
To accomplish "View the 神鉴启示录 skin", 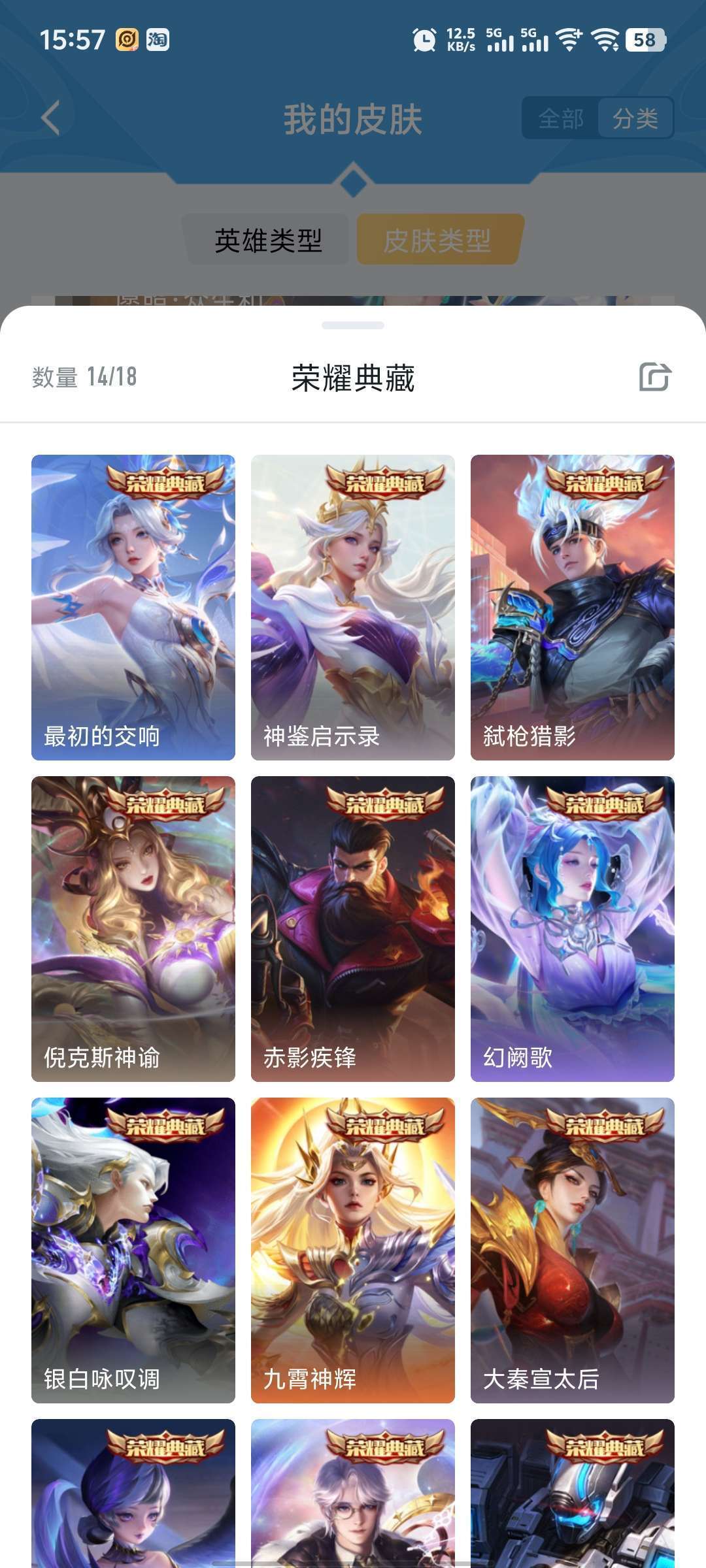I will click(x=353, y=607).
